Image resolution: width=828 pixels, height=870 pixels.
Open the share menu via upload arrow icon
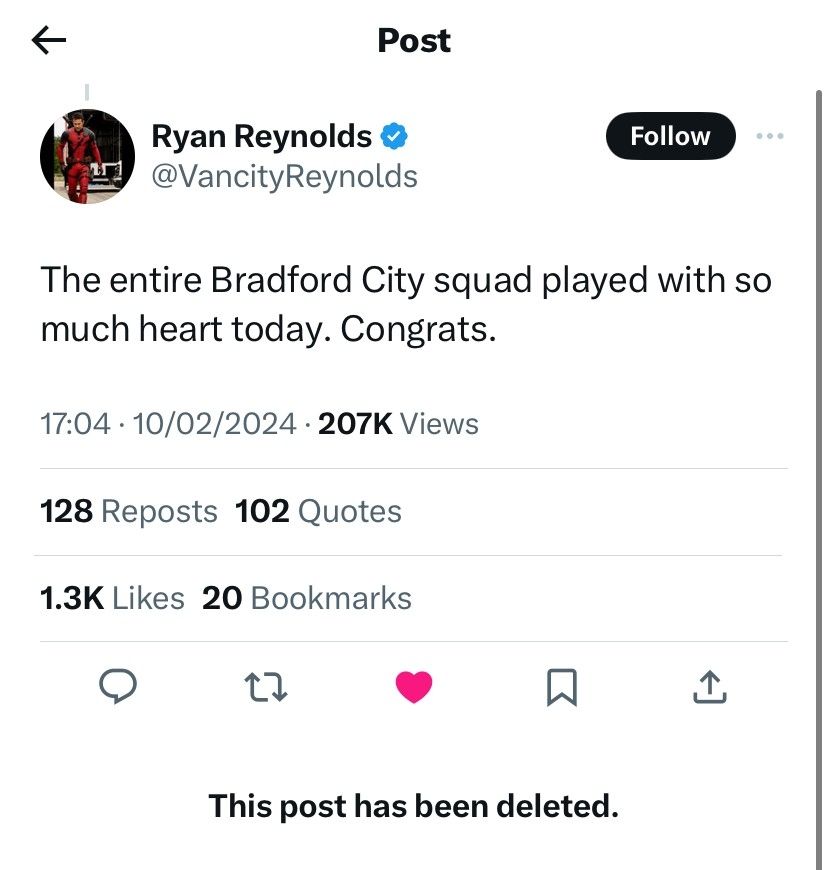coord(709,686)
